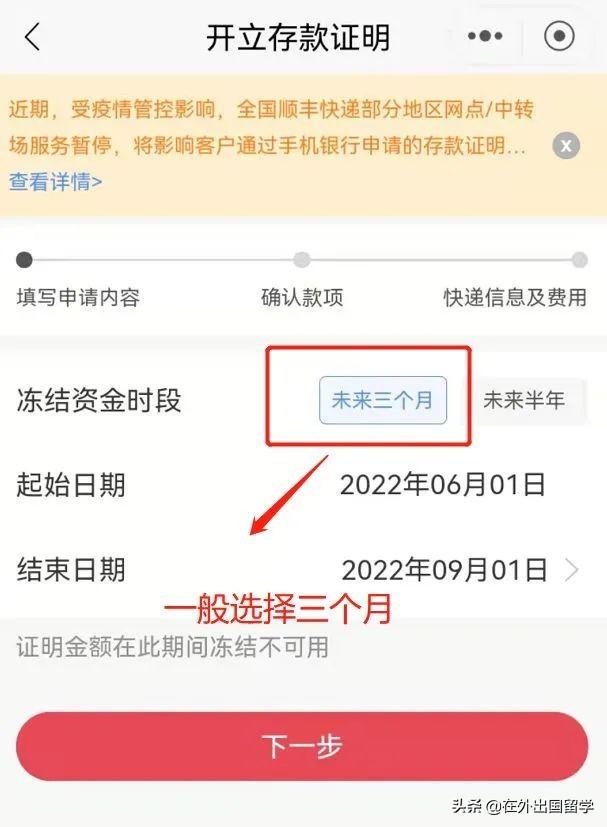Dismiss the notice banner with the X
The width and height of the screenshot is (607, 827).
pyautogui.click(x=566, y=146)
